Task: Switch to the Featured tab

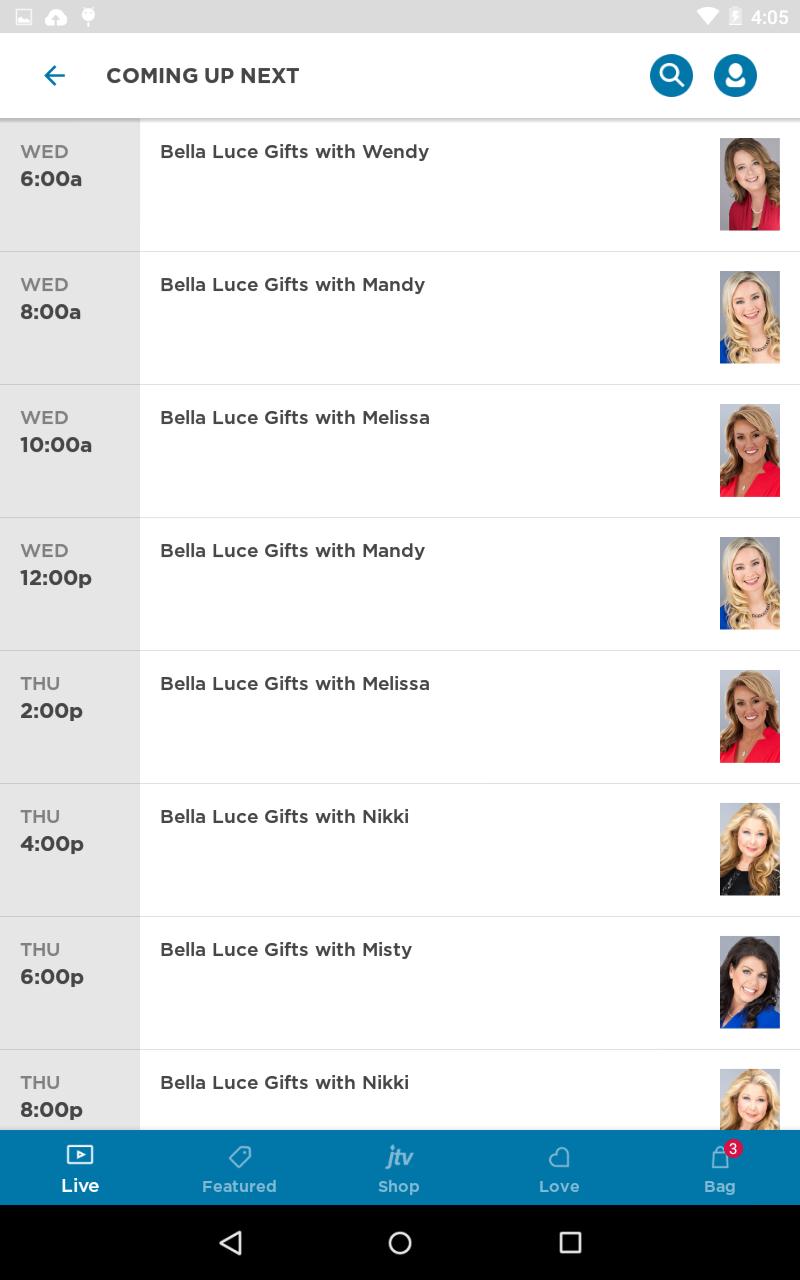Action: 239,1168
